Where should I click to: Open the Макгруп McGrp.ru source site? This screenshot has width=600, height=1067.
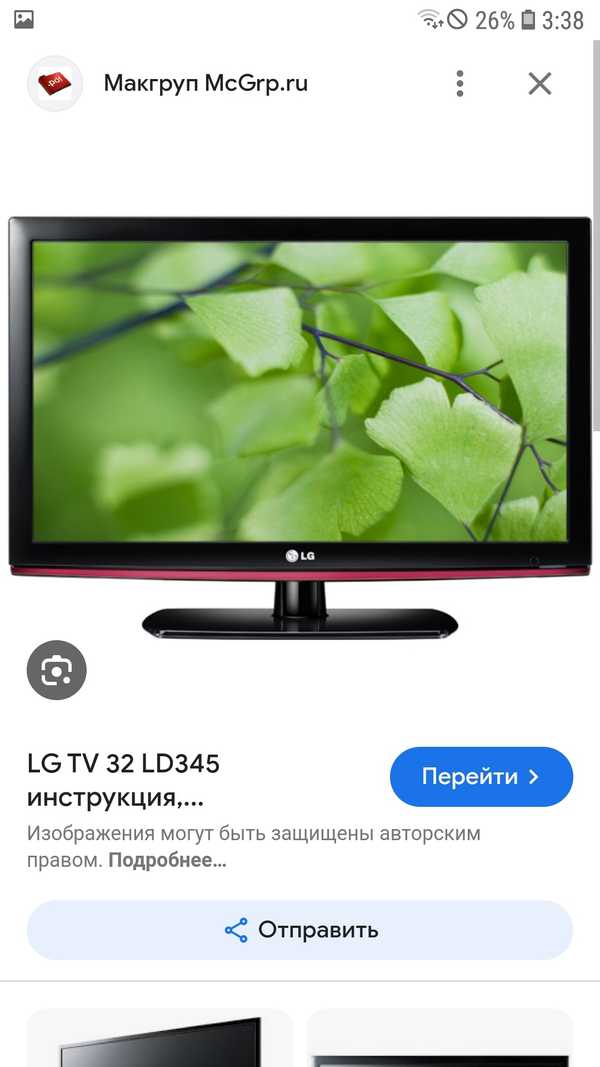pyautogui.click(x=205, y=83)
